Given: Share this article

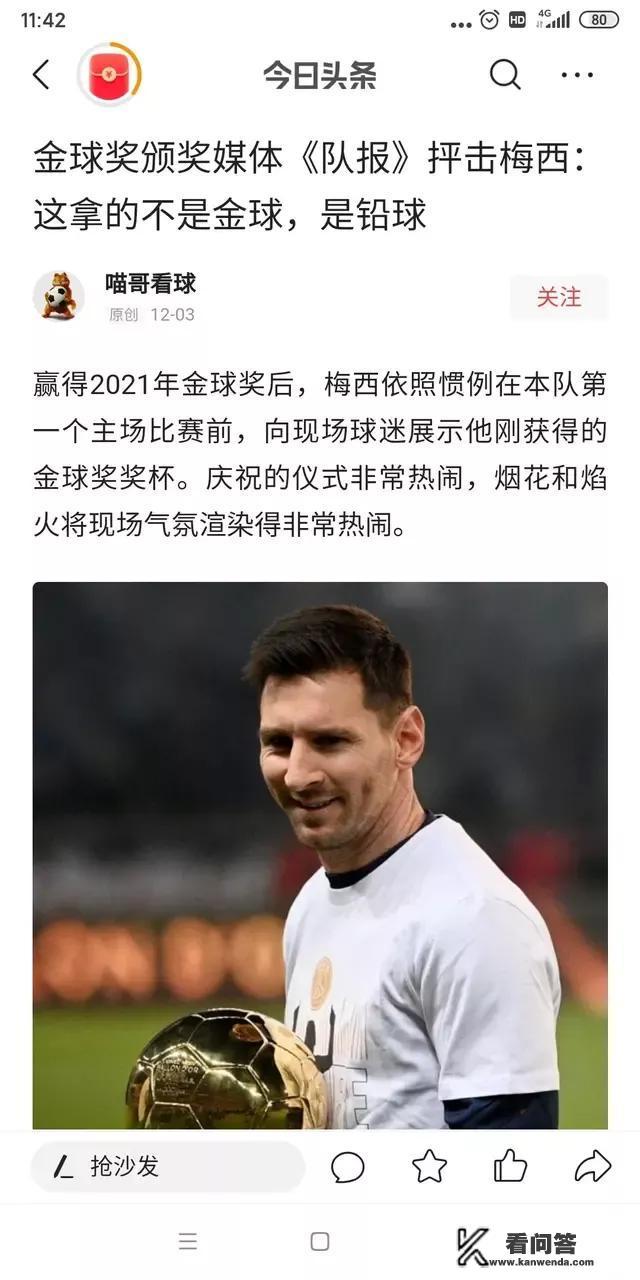Looking at the screenshot, I should (x=593, y=1166).
